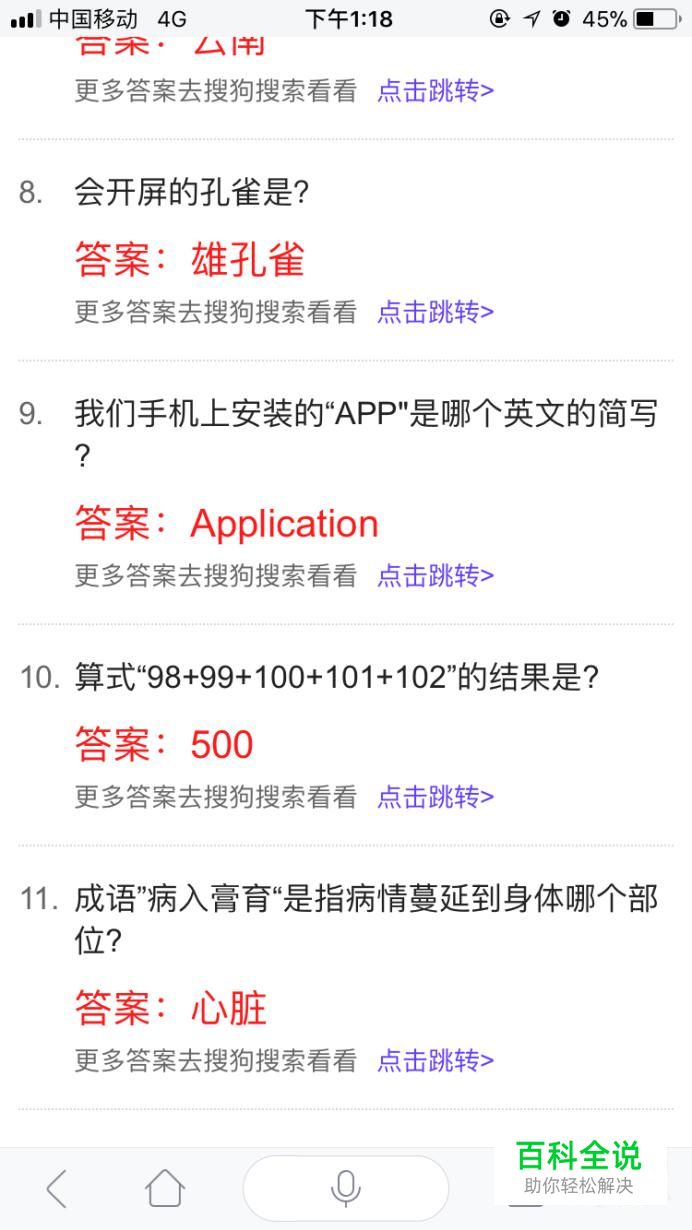The image size is (692, 1230).
Task: Tap 点击跳转 link under question 8
Action: (x=435, y=312)
